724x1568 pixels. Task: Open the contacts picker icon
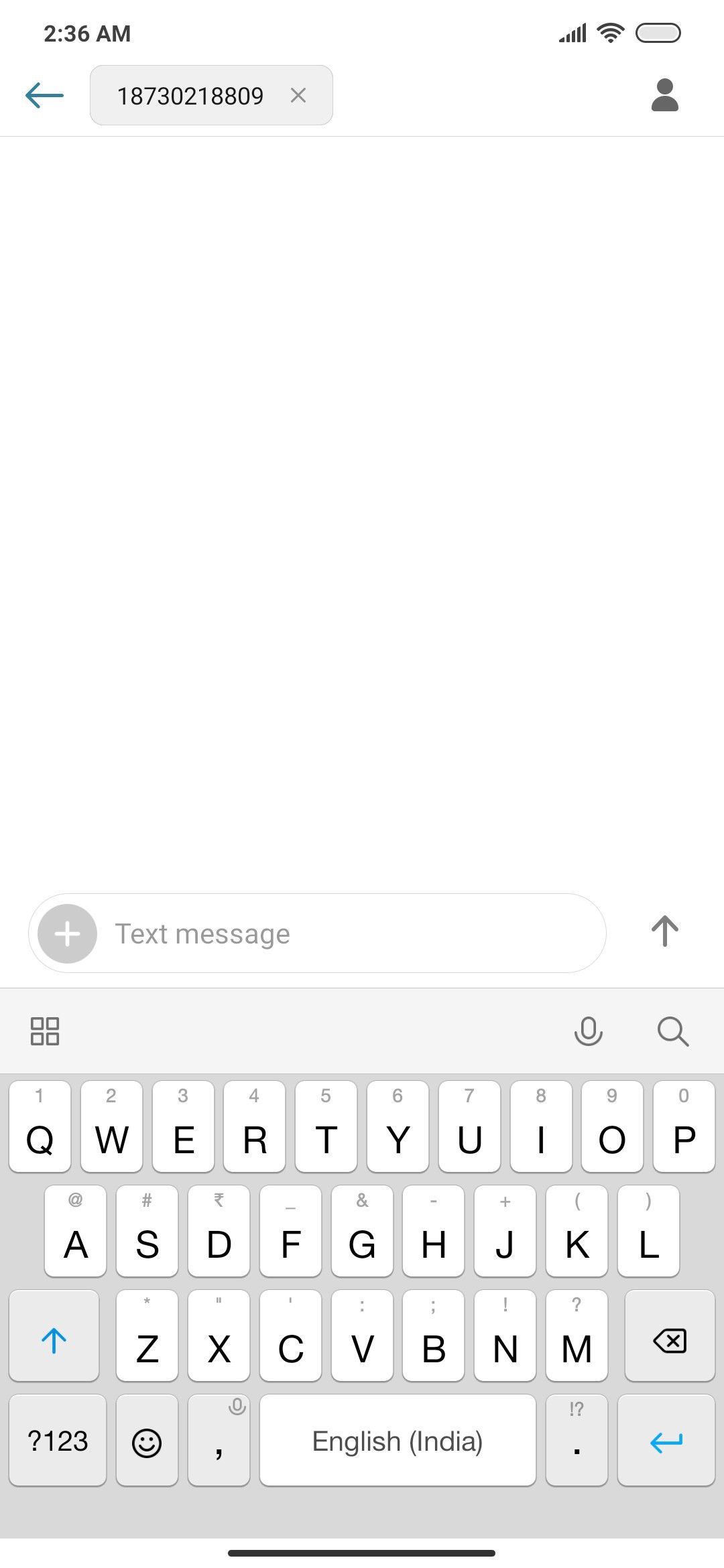pyautogui.click(x=665, y=95)
